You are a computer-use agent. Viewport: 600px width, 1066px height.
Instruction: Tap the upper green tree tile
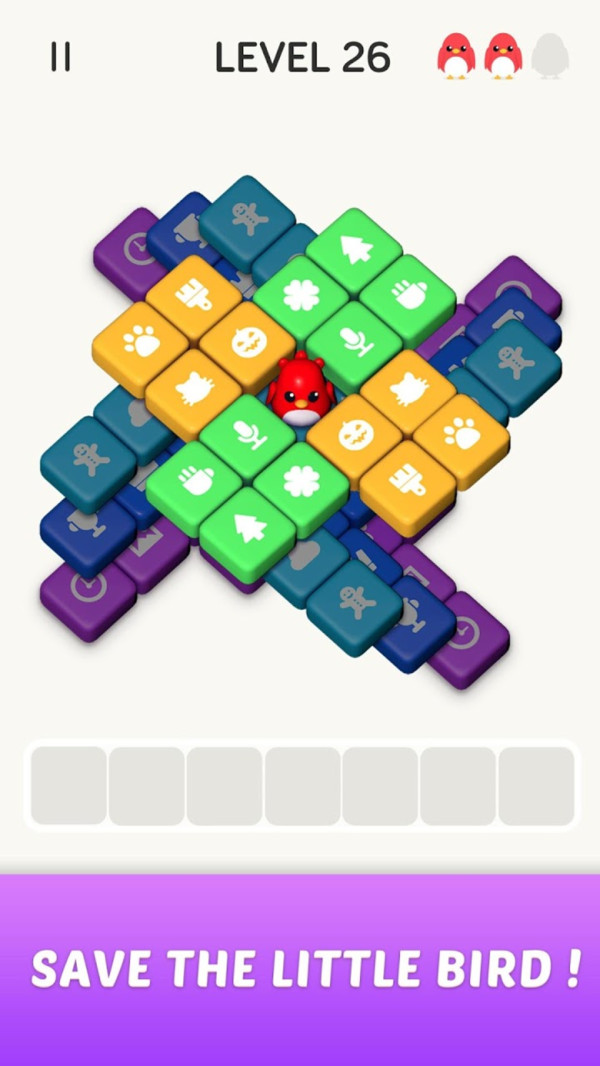(x=353, y=248)
